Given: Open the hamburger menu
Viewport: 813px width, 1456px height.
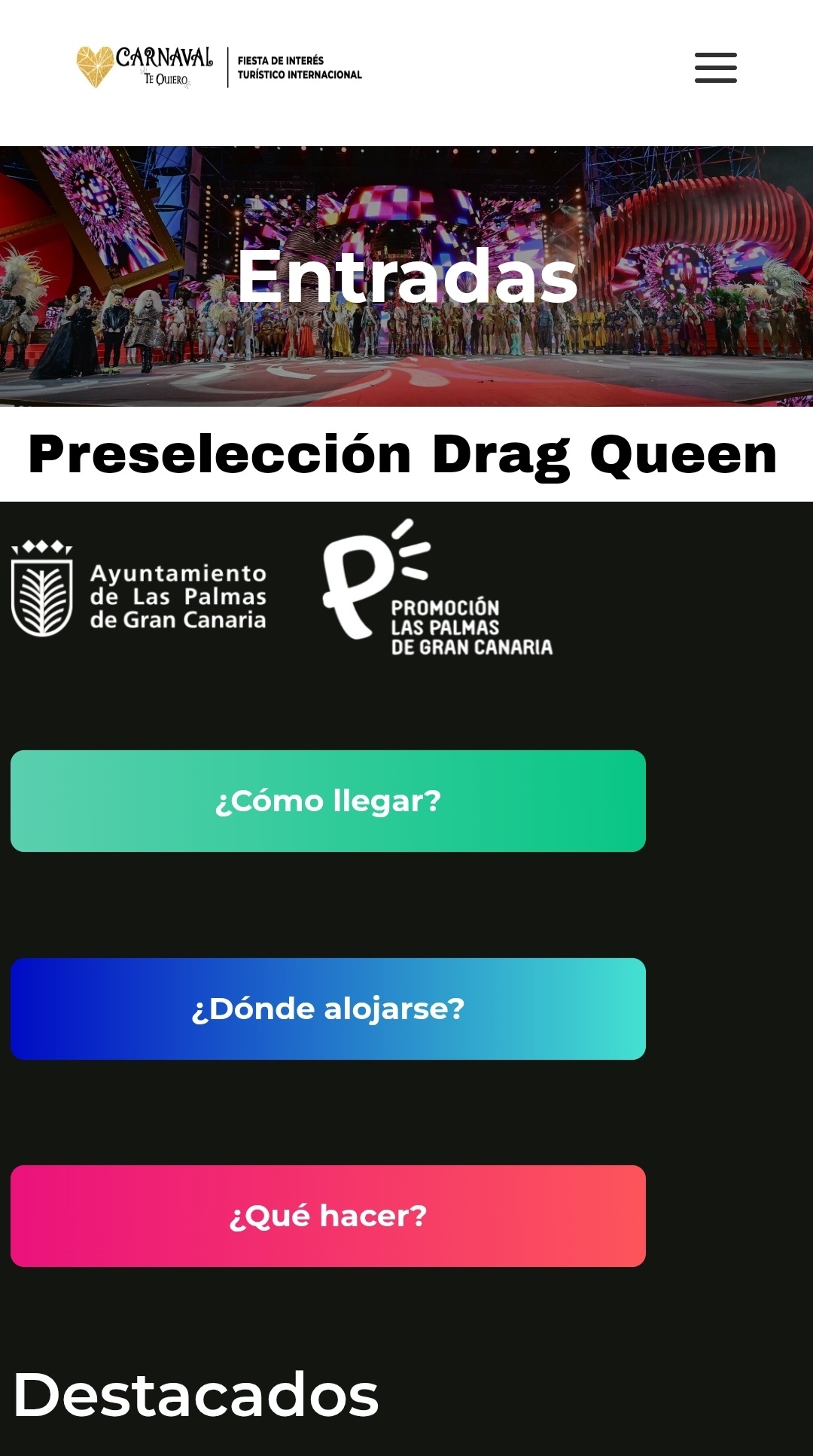Looking at the screenshot, I should 715,68.
